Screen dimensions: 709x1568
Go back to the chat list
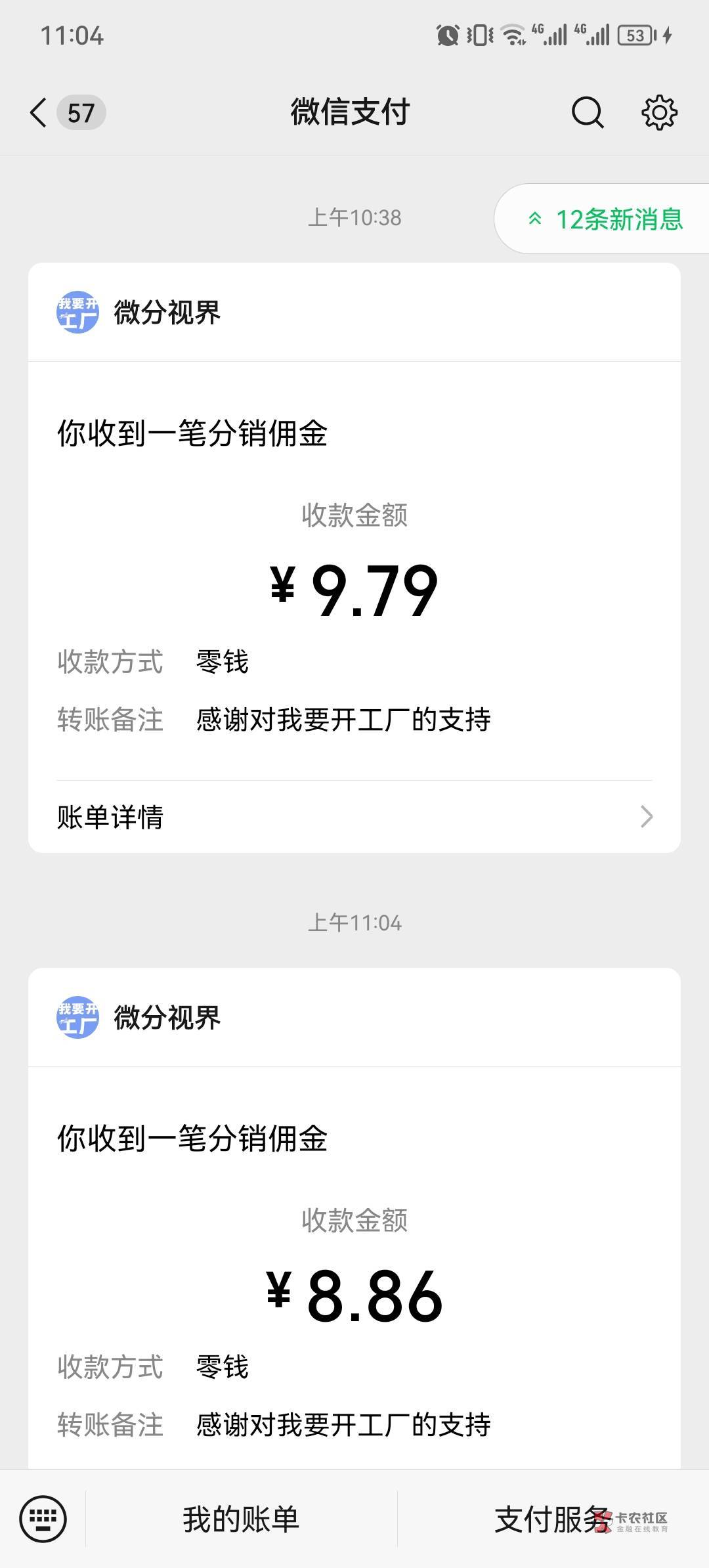coord(39,112)
